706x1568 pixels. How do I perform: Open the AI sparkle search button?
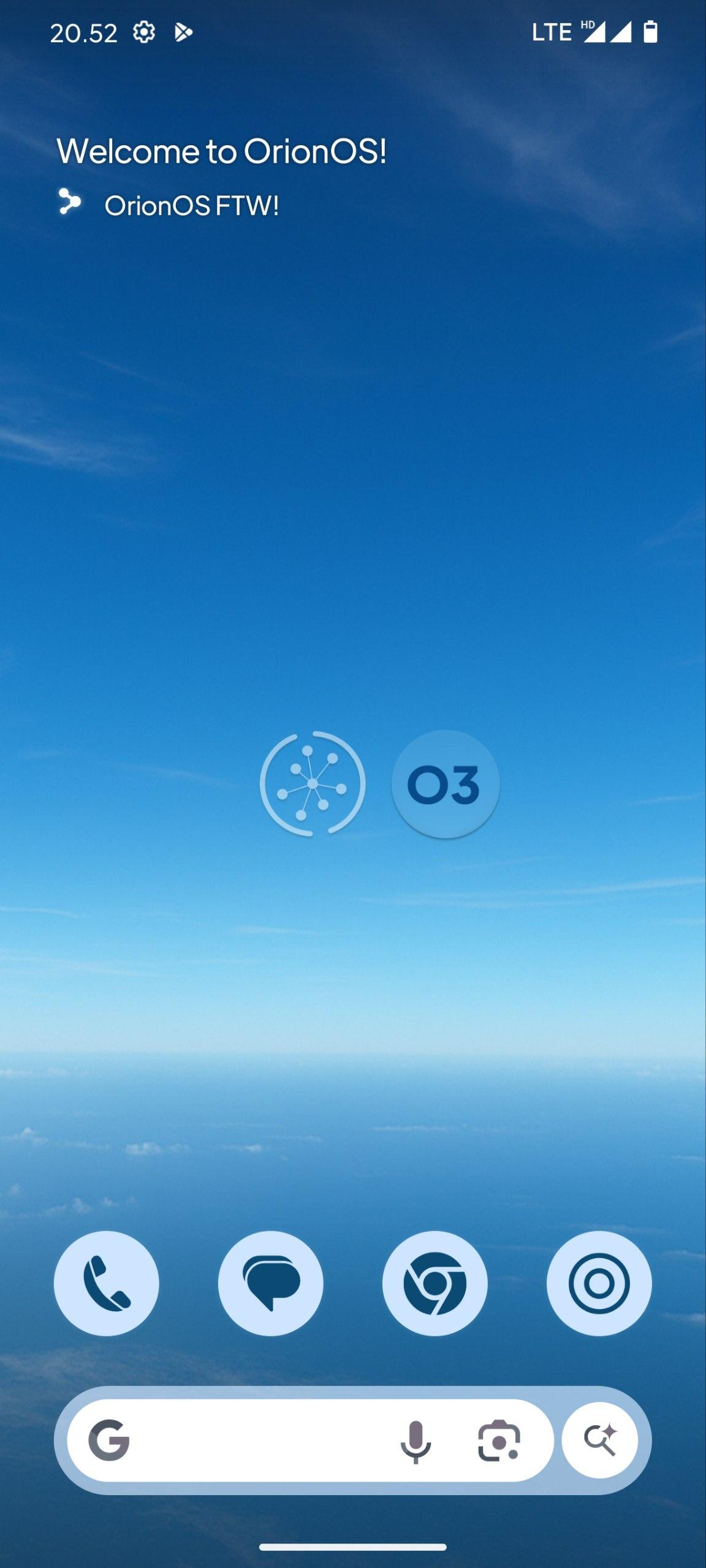(599, 1440)
